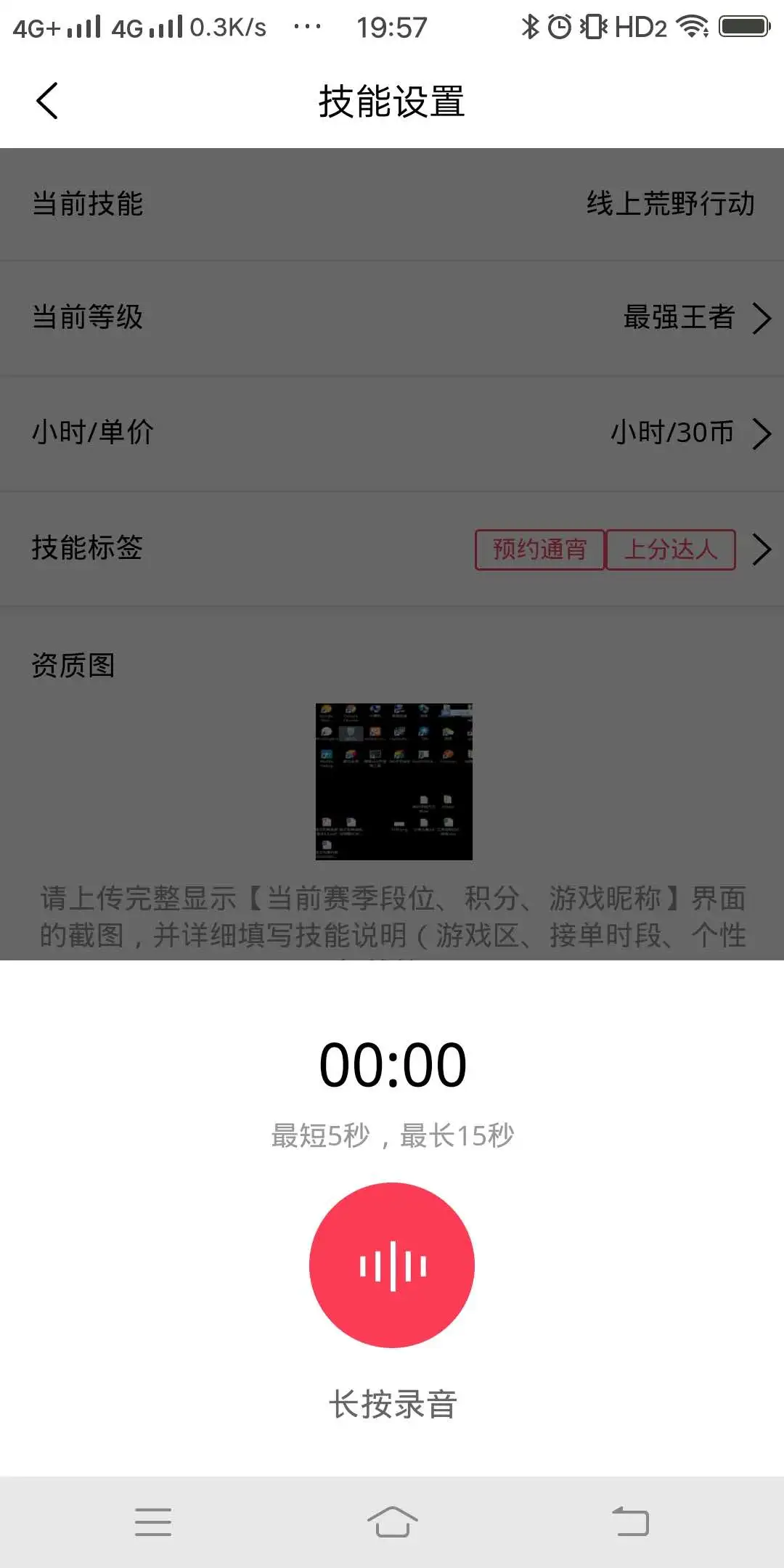
Task: Open the 当前等级 row
Action: pyautogui.click(x=392, y=317)
